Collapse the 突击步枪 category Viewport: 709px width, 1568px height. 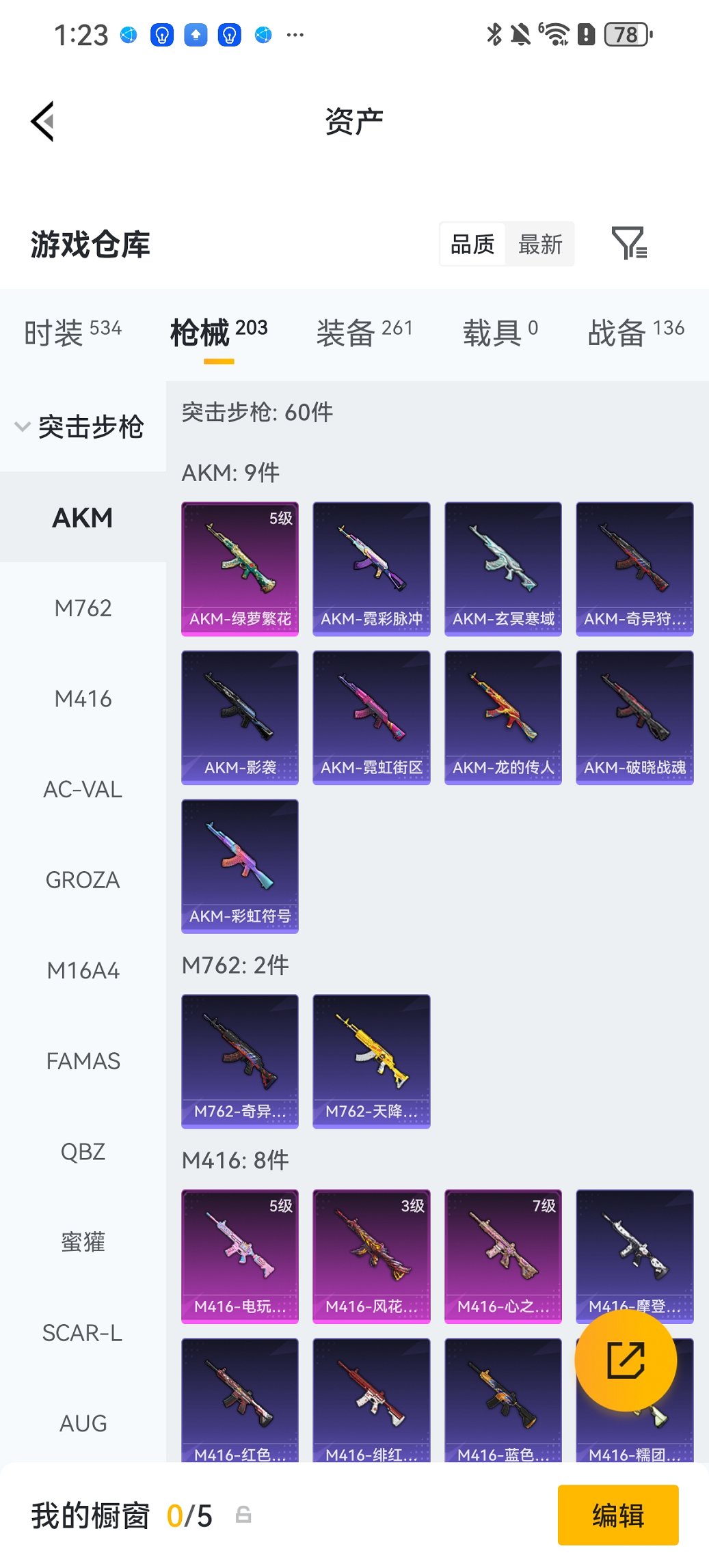(81, 427)
